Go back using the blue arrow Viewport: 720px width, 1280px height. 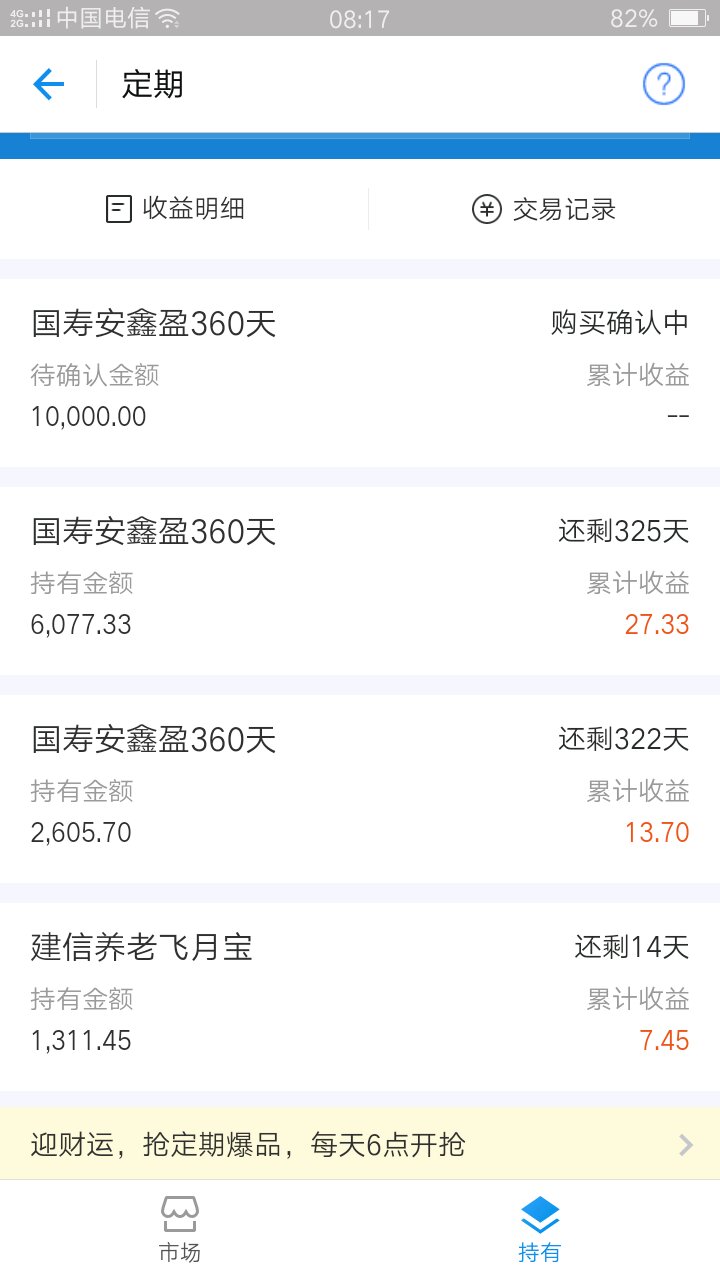(x=48, y=85)
